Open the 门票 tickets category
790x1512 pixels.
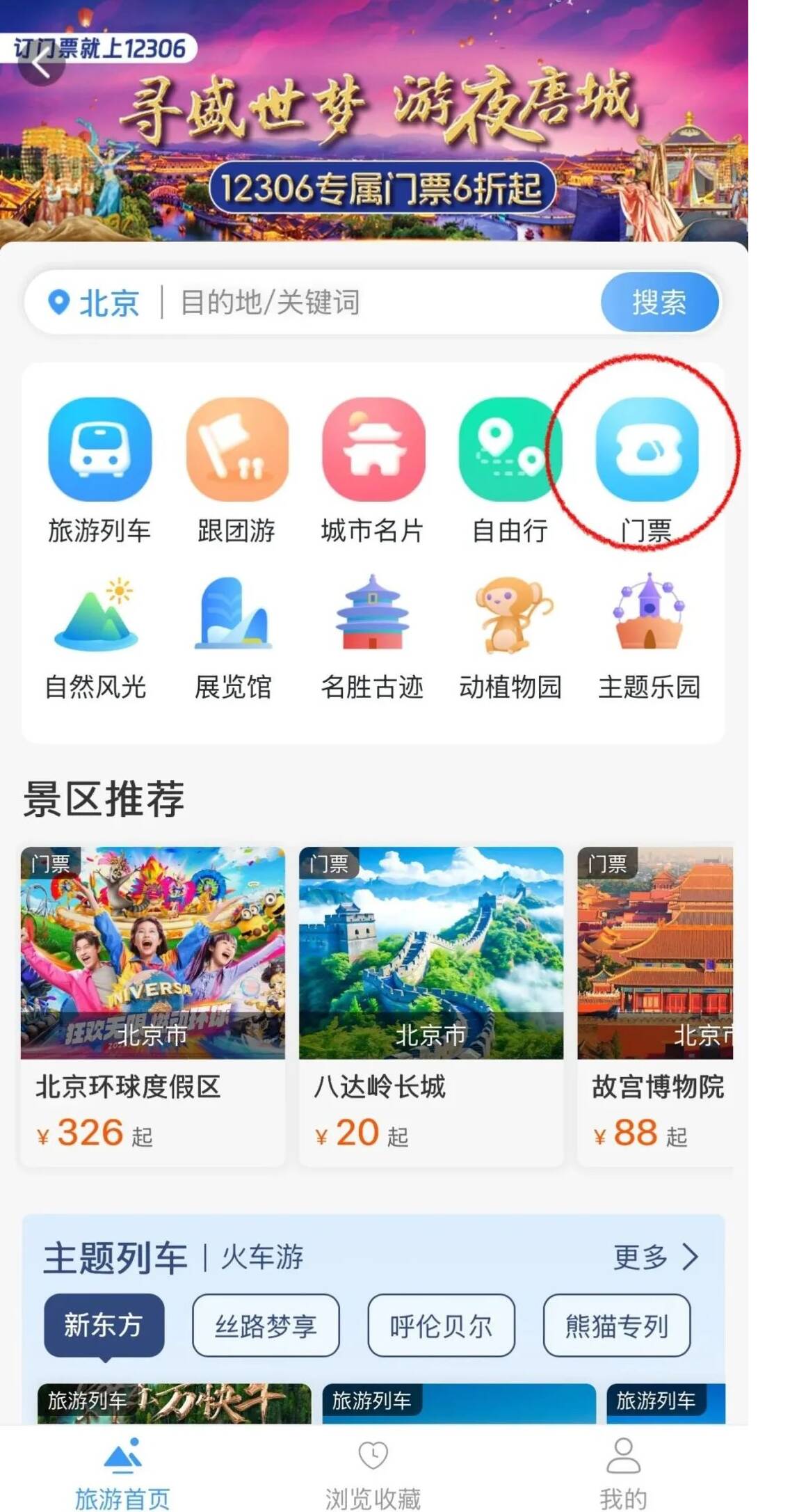[647, 470]
